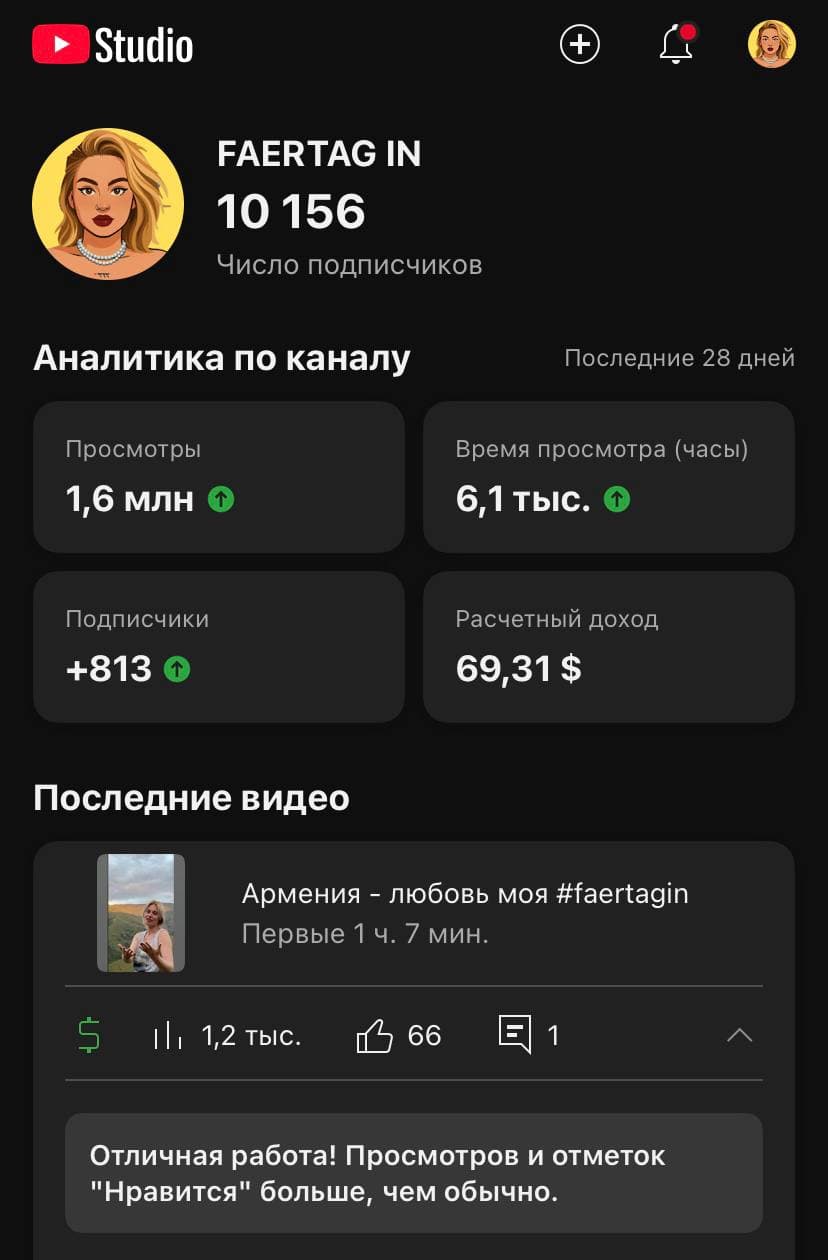Open the Расчетный доход 69,31 $ card

tap(609, 646)
